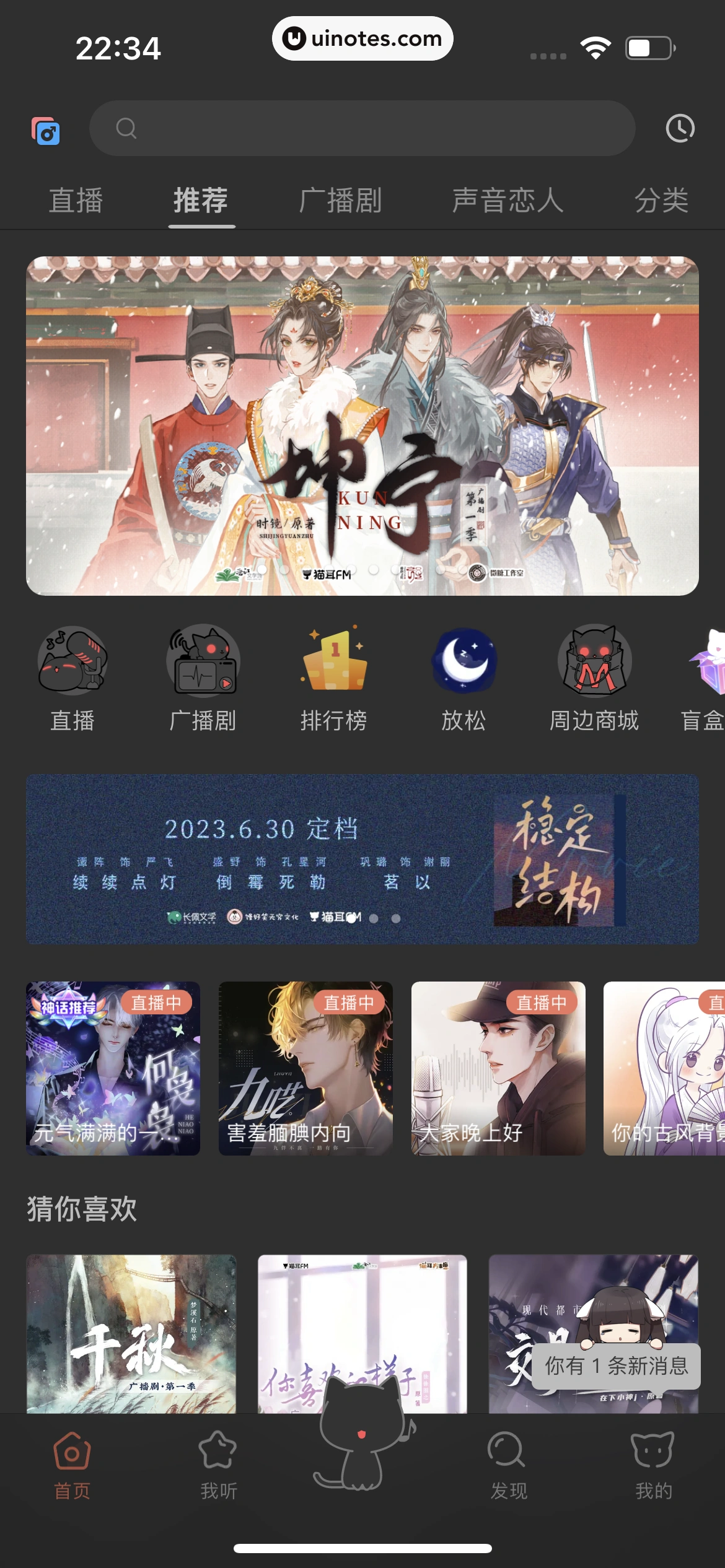Open the 分类 tab

pyautogui.click(x=661, y=201)
